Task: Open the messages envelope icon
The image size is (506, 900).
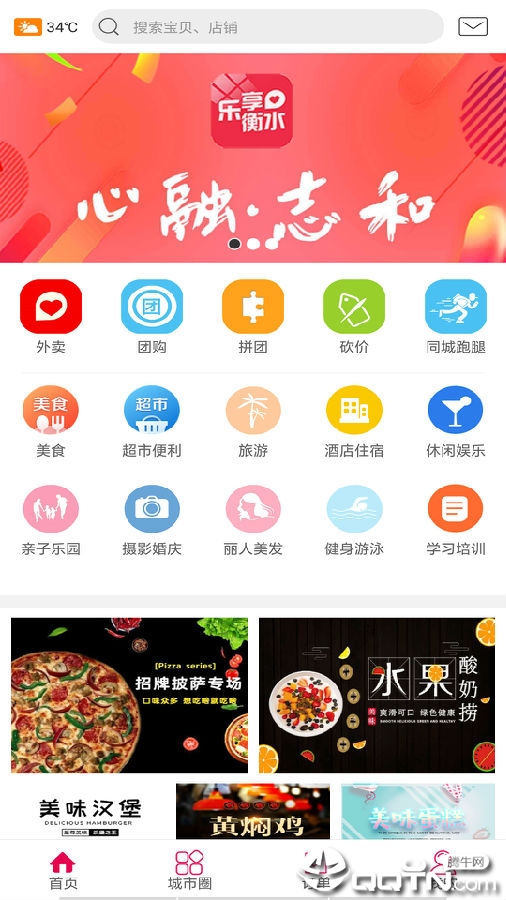Action: coord(473,26)
